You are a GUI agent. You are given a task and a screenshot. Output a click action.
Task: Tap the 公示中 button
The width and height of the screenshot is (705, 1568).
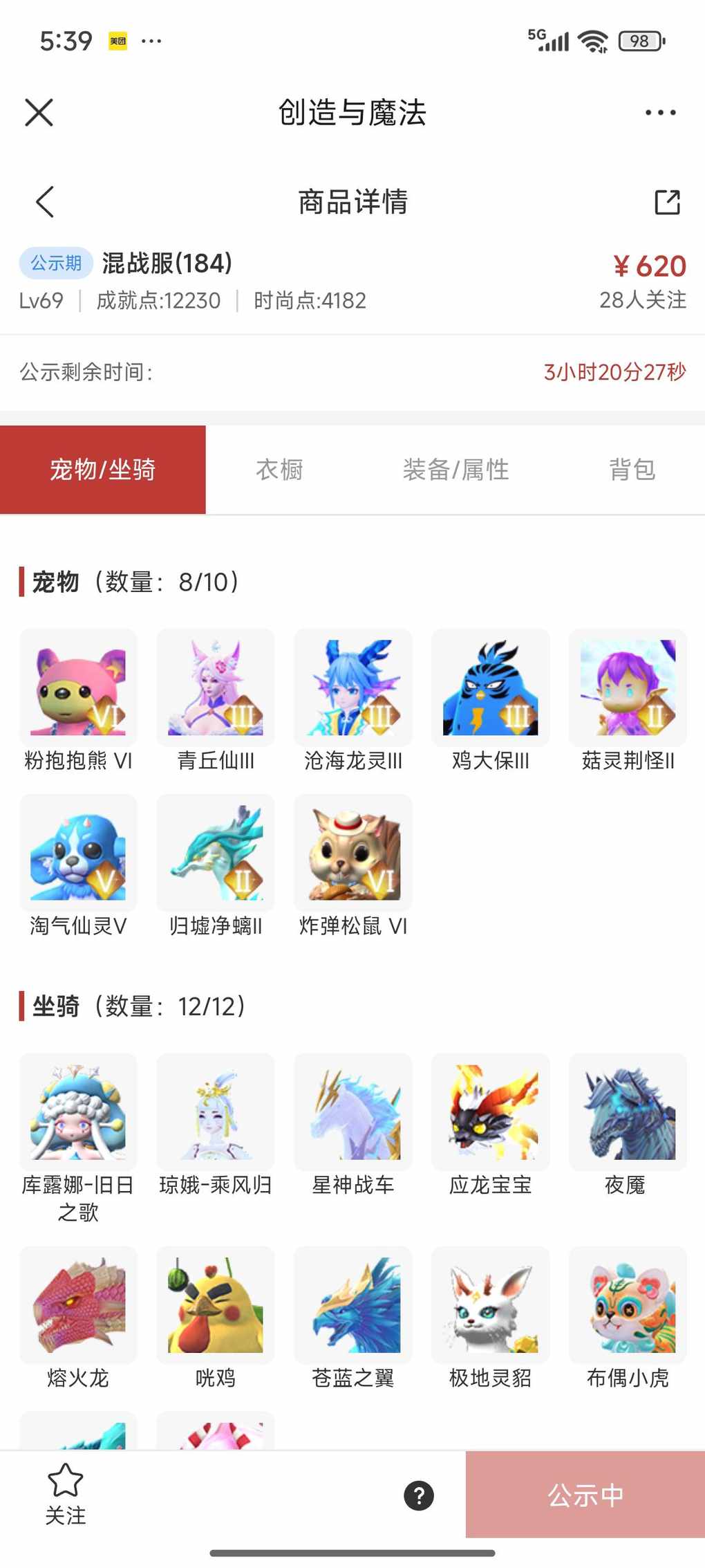point(585,1495)
